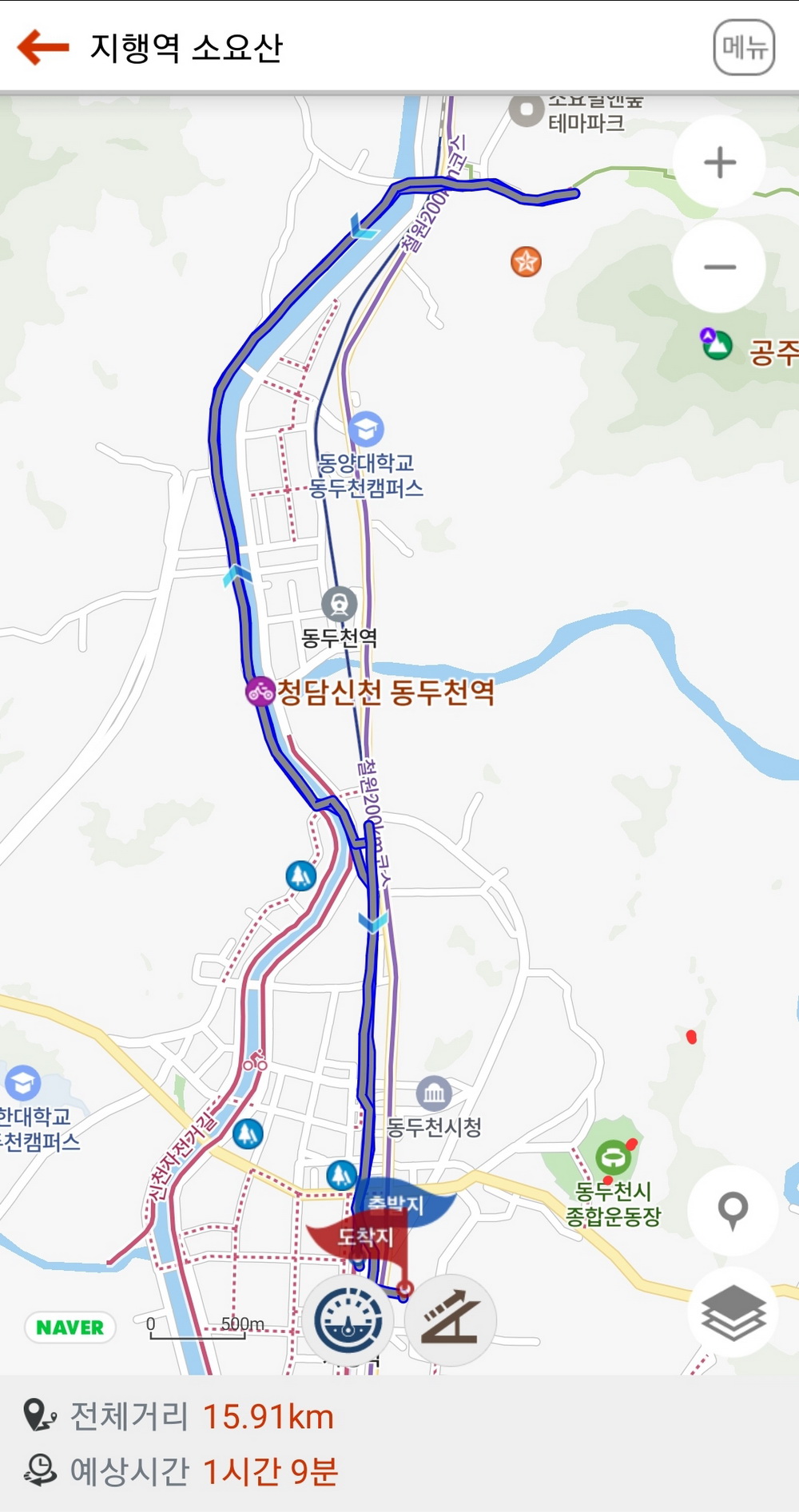Screen dimensions: 799x1512
Task: Open the 메뉴 menu button
Action: click(744, 48)
